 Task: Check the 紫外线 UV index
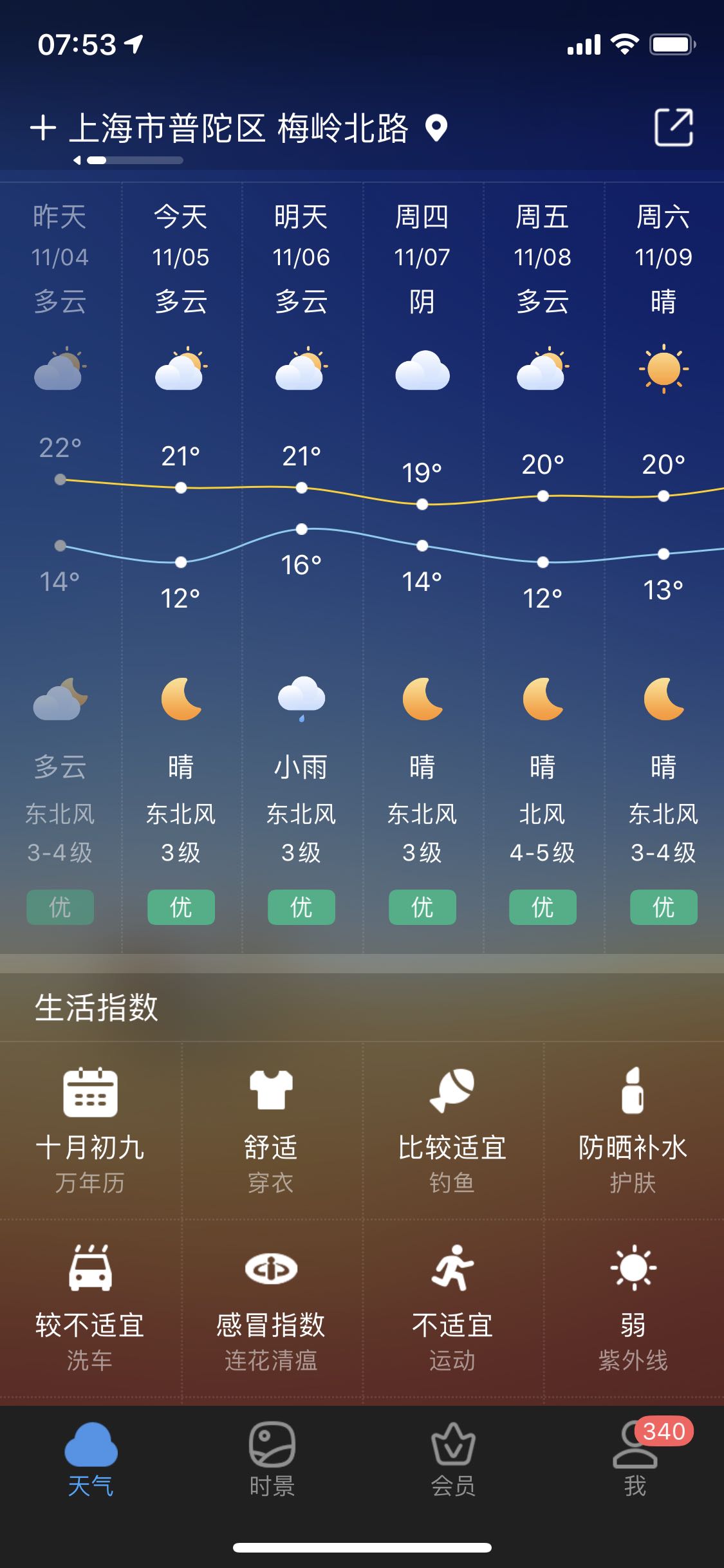pos(633,1307)
